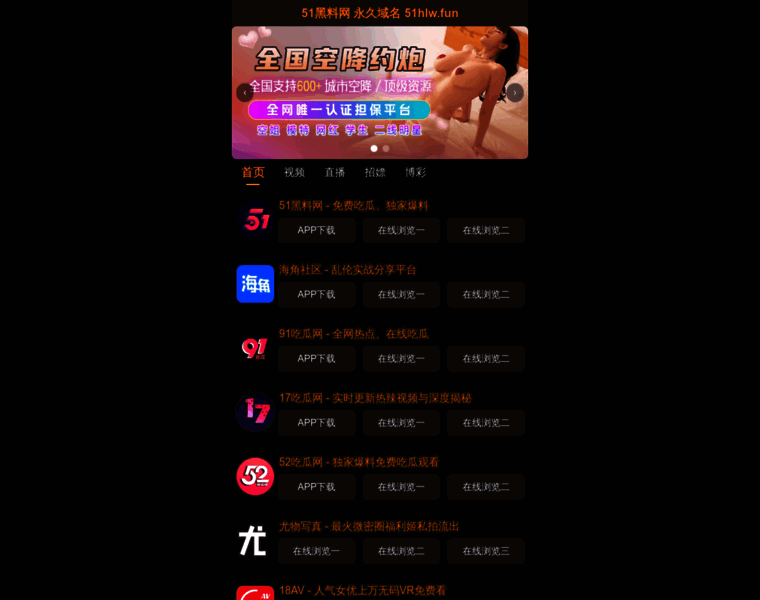The image size is (760, 600).
Task: Open the 博彩 tab
Action: [x=415, y=172]
